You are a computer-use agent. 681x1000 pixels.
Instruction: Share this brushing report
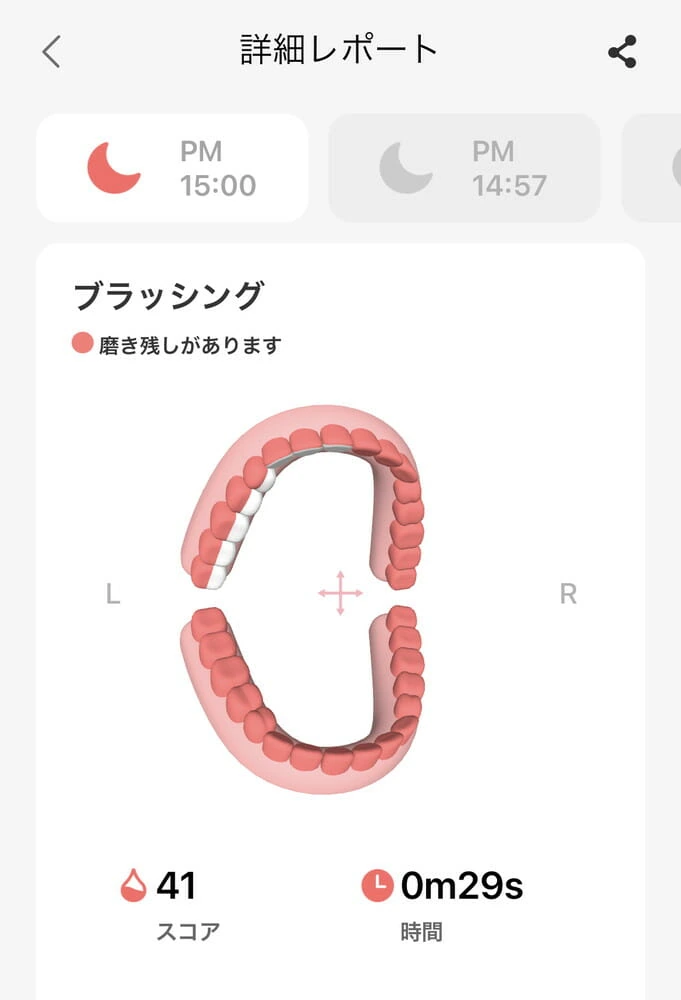click(x=622, y=52)
